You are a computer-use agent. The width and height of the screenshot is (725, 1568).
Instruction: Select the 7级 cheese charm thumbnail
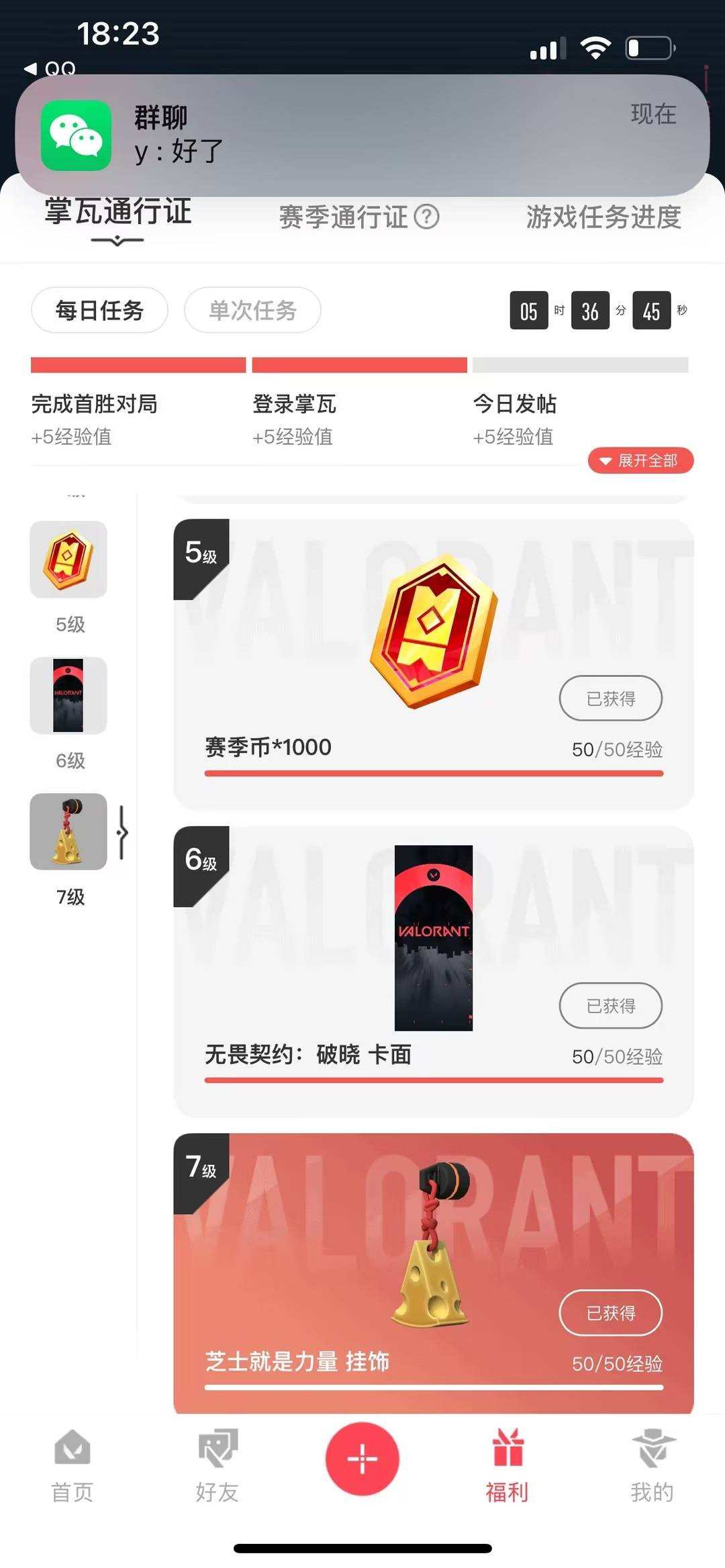point(68,832)
